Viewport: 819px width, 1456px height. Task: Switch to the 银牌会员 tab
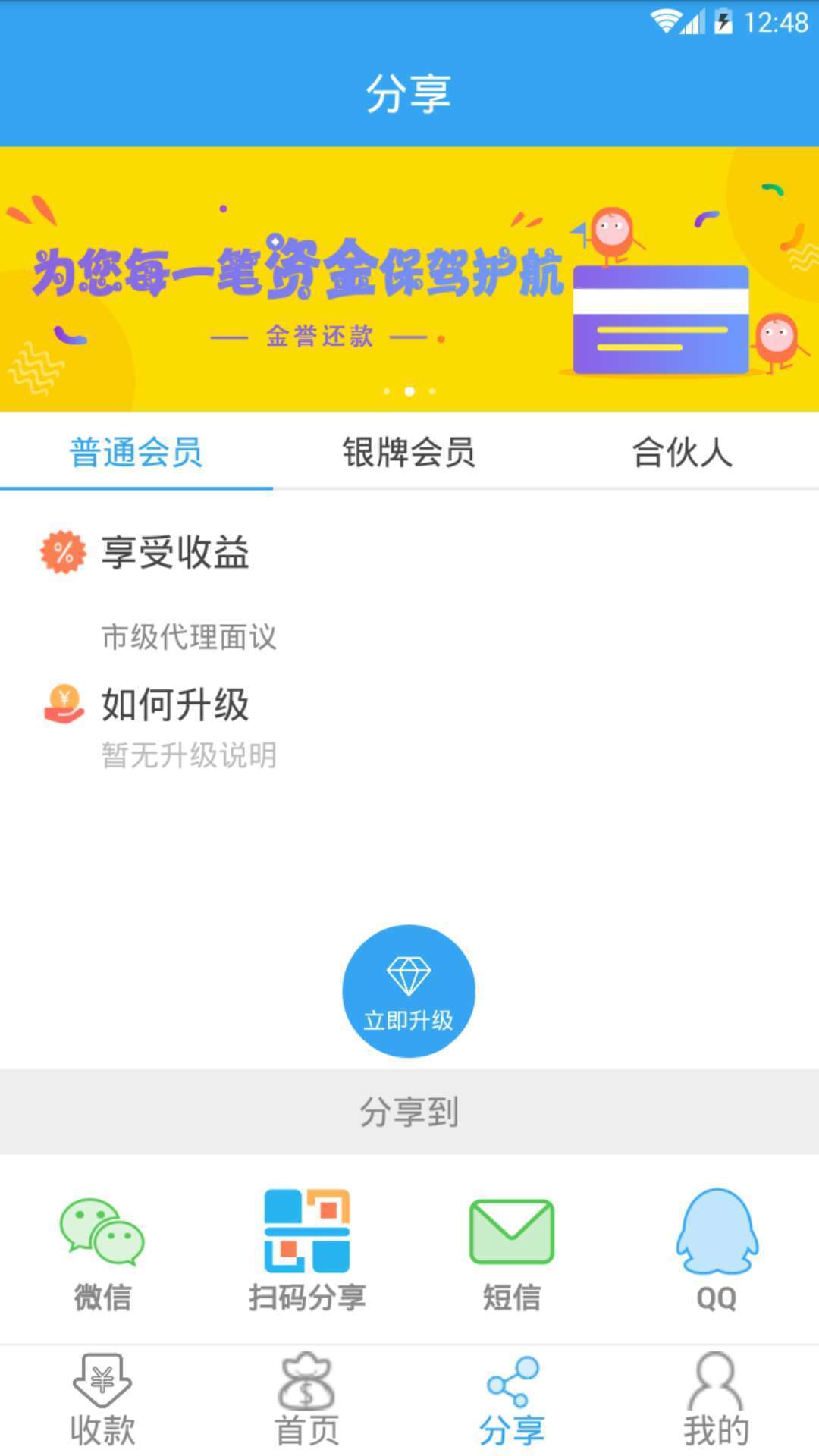pyautogui.click(x=409, y=453)
